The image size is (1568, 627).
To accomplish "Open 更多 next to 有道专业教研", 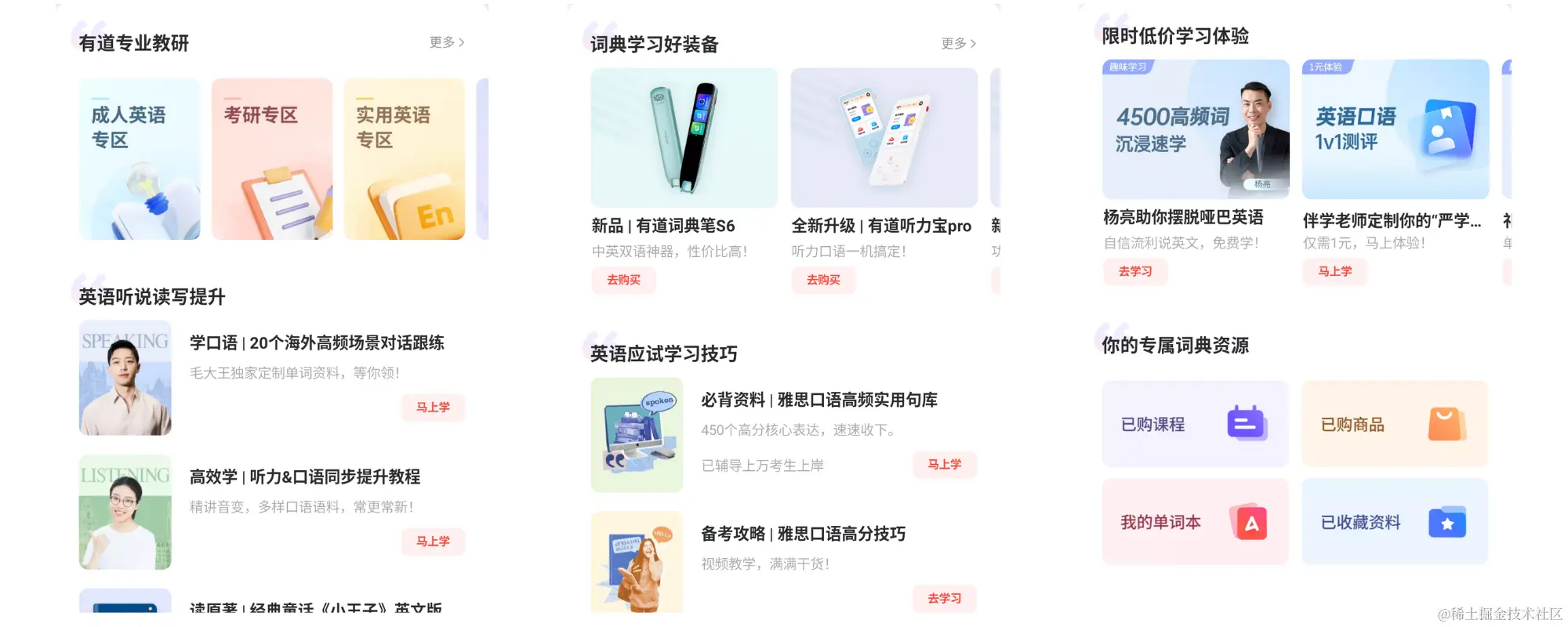I will click(447, 42).
